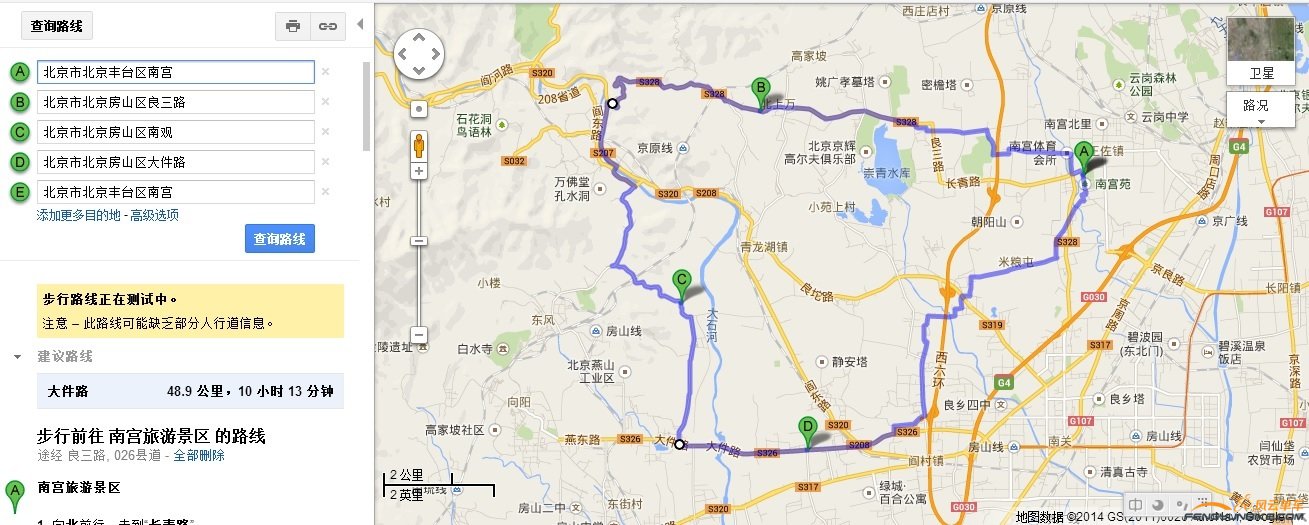The height and width of the screenshot is (525, 1309).
Task: Open the link sharing icon
Action: [x=327, y=26]
